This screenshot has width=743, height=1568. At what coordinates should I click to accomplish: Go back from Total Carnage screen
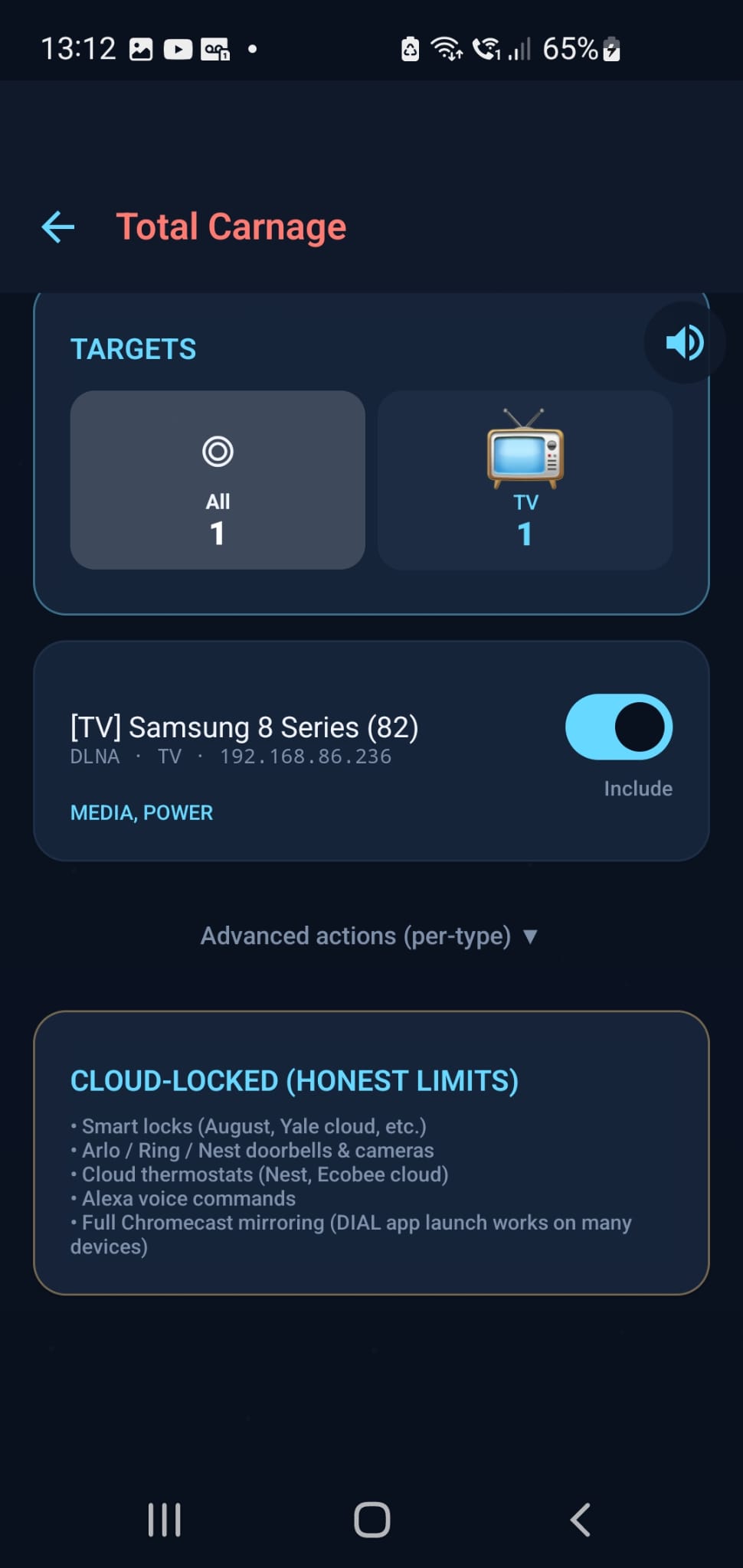58,227
